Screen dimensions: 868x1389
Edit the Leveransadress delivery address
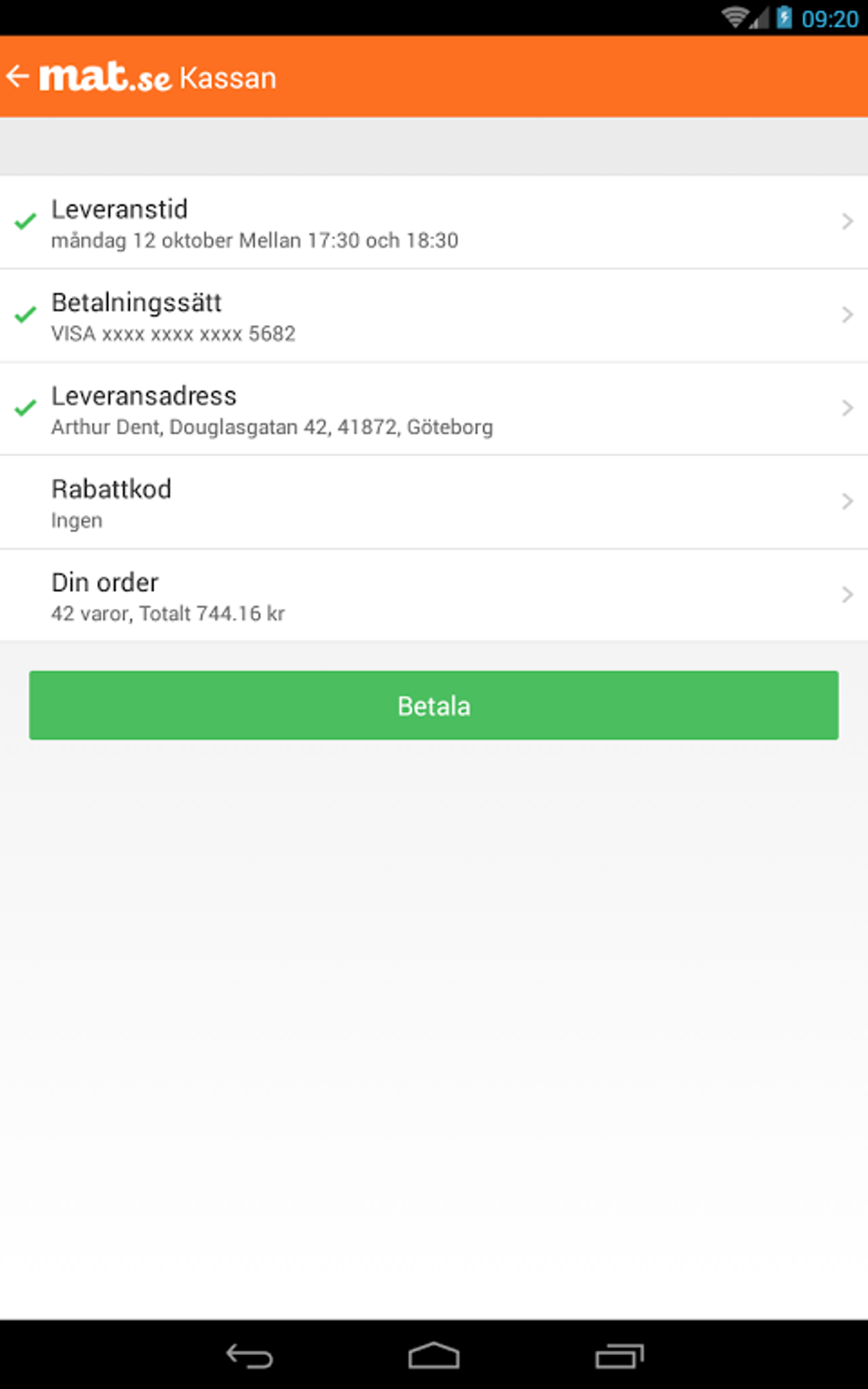(x=433, y=409)
